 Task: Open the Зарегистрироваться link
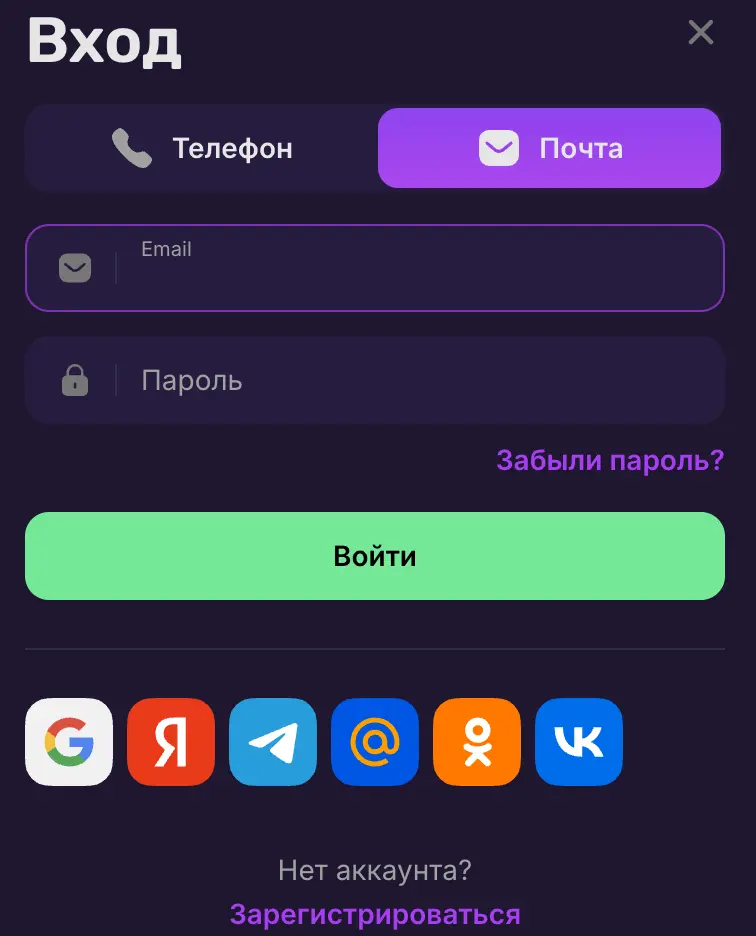(375, 914)
